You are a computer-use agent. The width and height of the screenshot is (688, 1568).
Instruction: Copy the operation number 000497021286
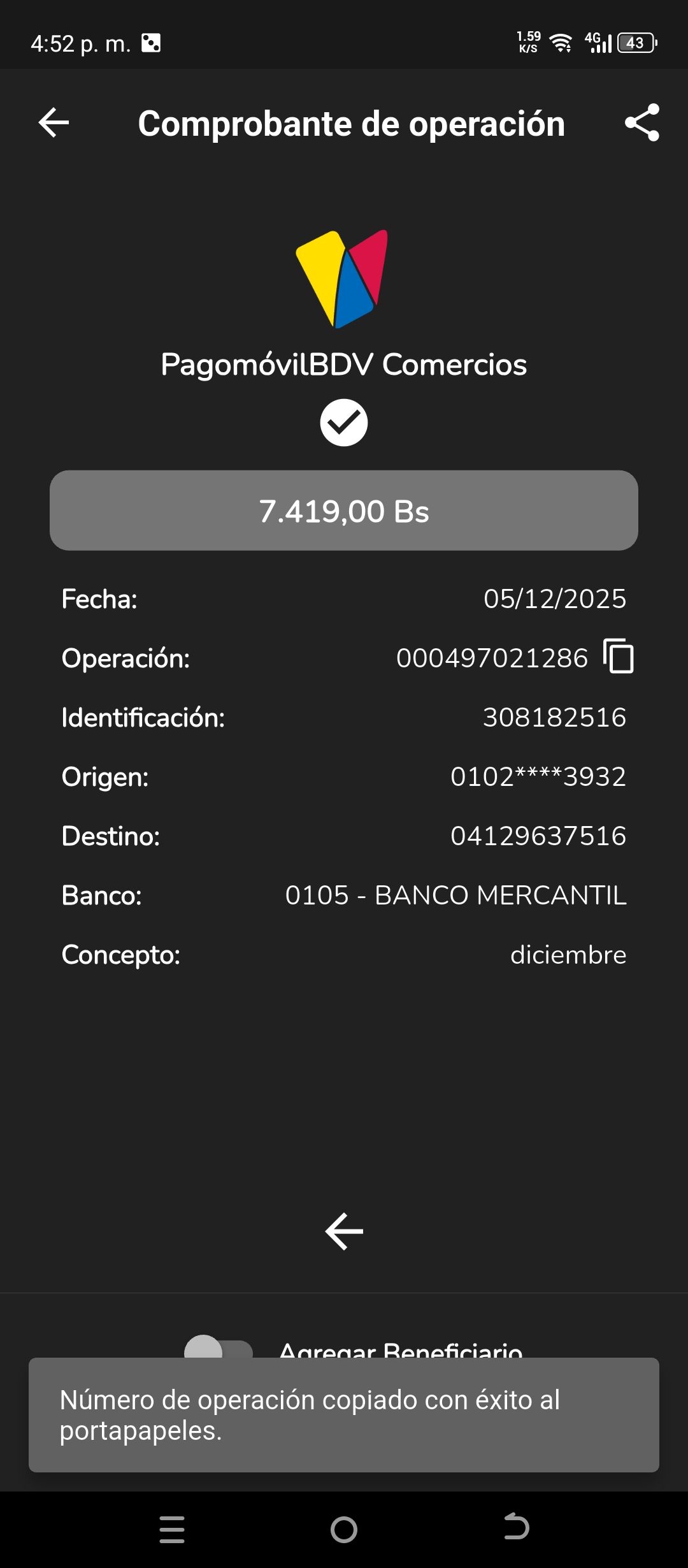click(619, 657)
